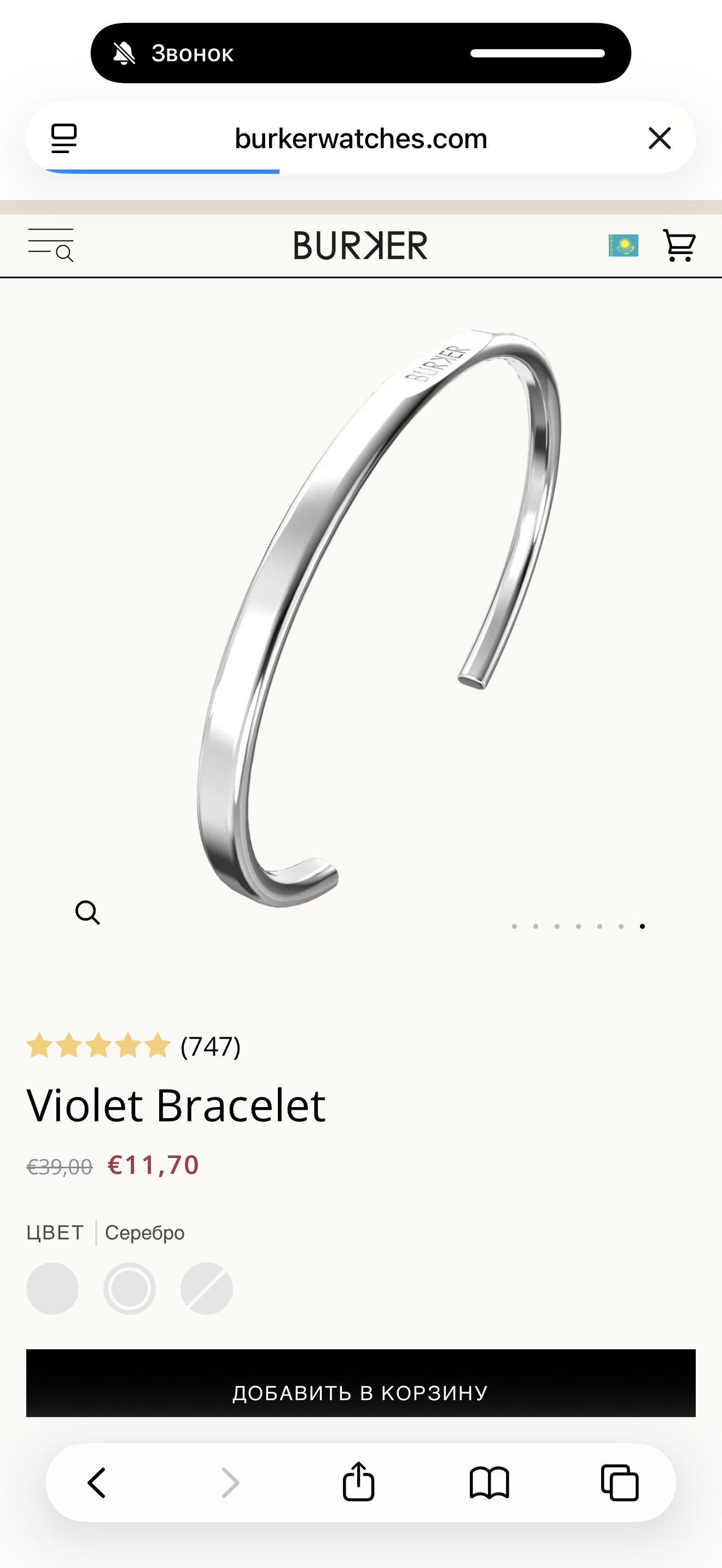This screenshot has width=722, height=1568.
Task: Stop page loading with the X
Action: [659, 138]
